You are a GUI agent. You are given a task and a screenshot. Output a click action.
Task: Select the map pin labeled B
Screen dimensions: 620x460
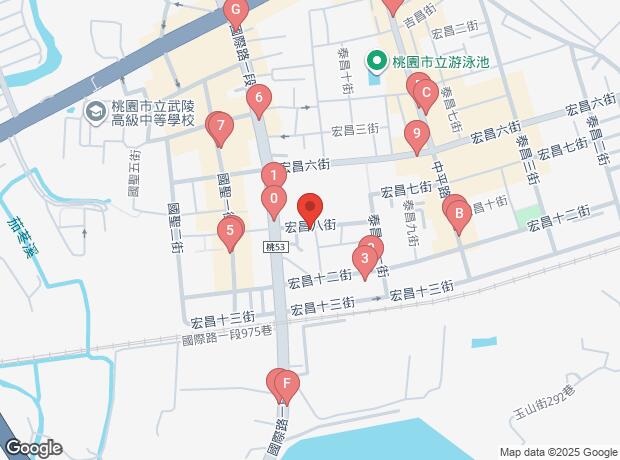tap(458, 213)
